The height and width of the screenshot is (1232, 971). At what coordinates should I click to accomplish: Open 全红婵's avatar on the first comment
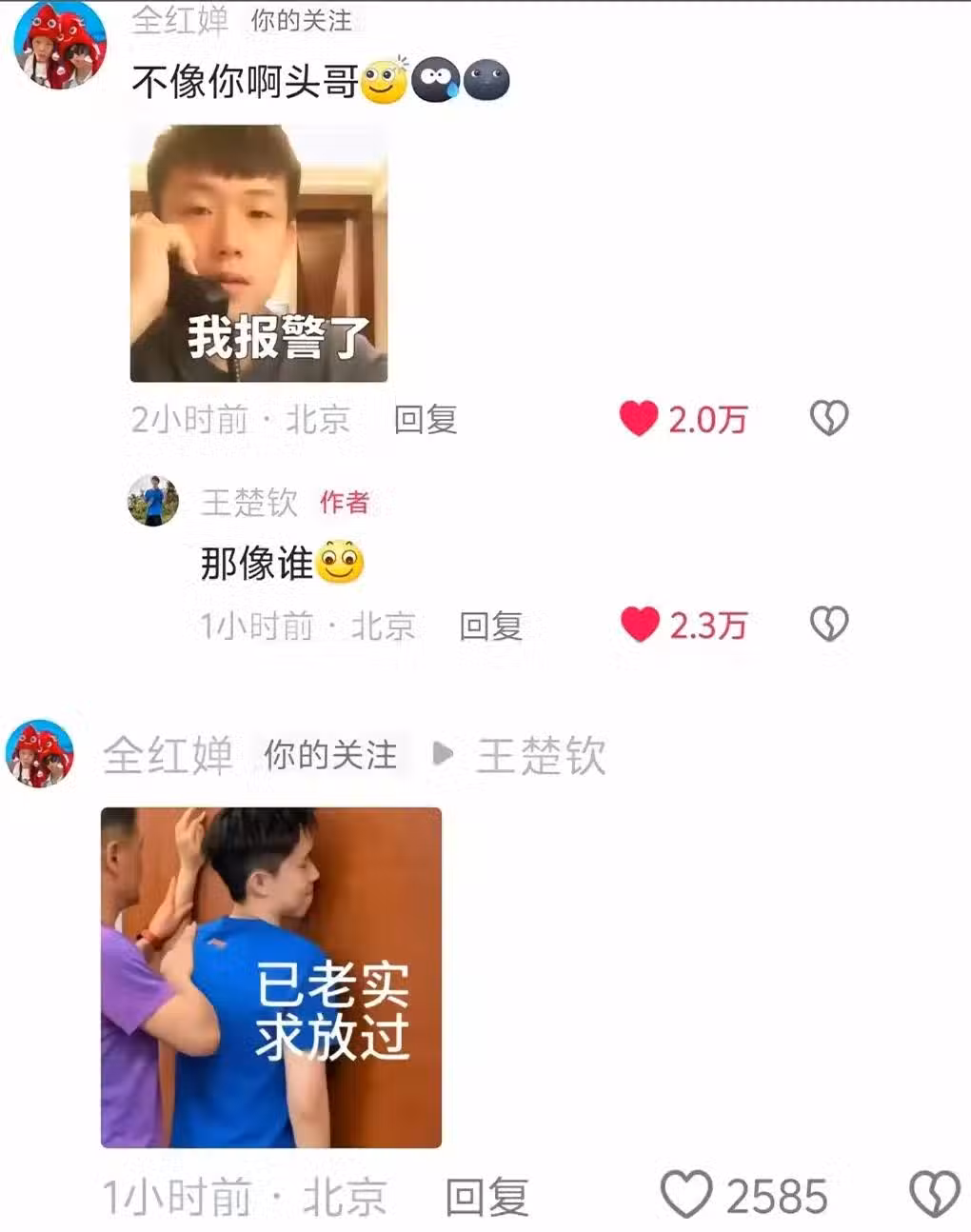59,45
